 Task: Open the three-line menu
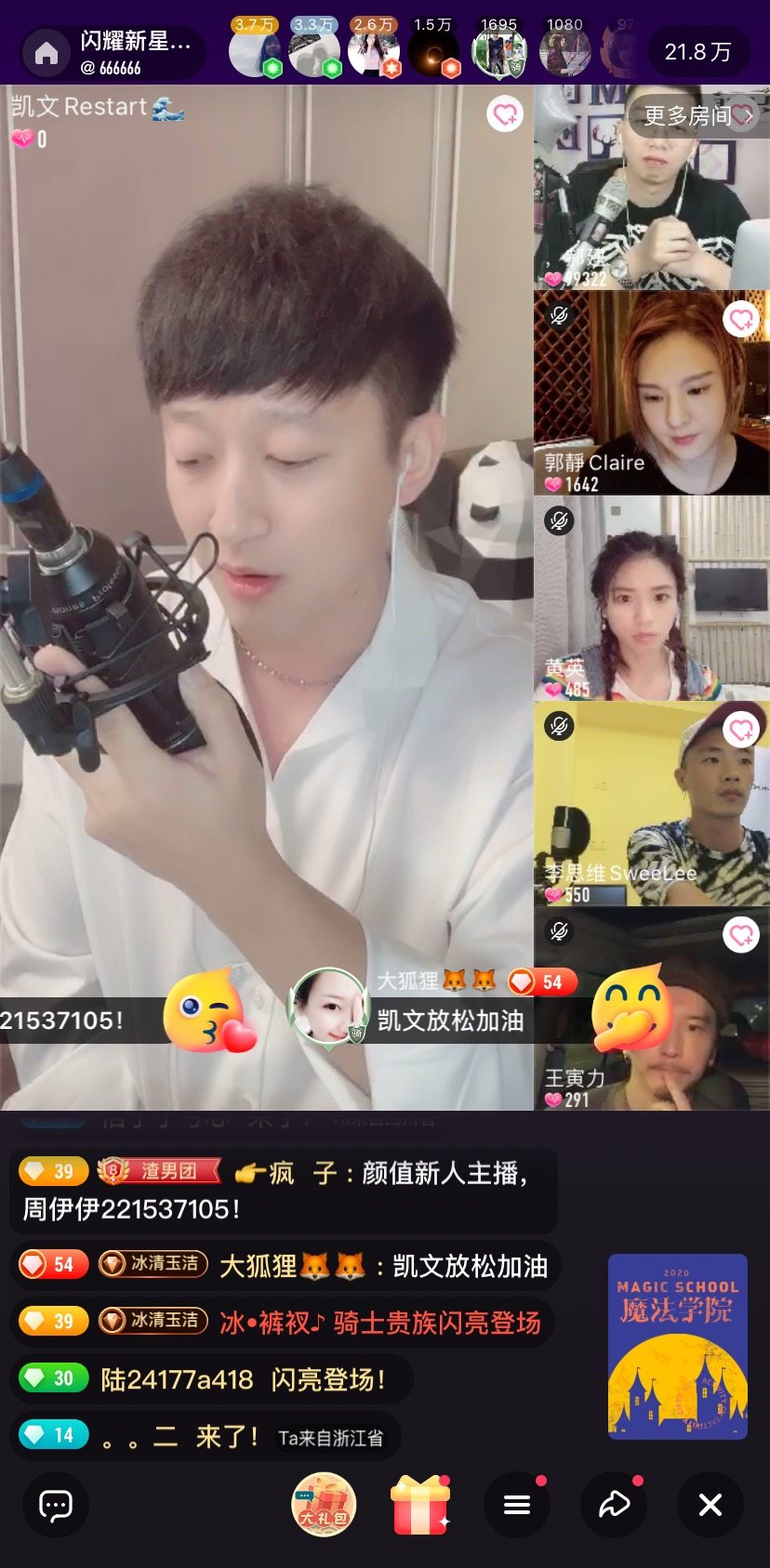tap(517, 1505)
